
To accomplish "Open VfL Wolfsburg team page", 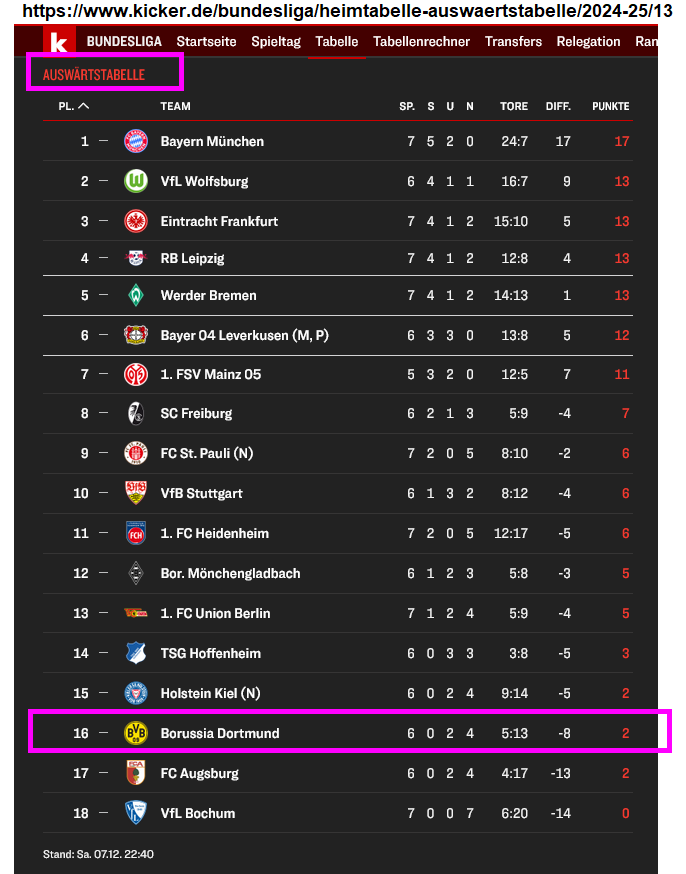I will coord(204,182).
